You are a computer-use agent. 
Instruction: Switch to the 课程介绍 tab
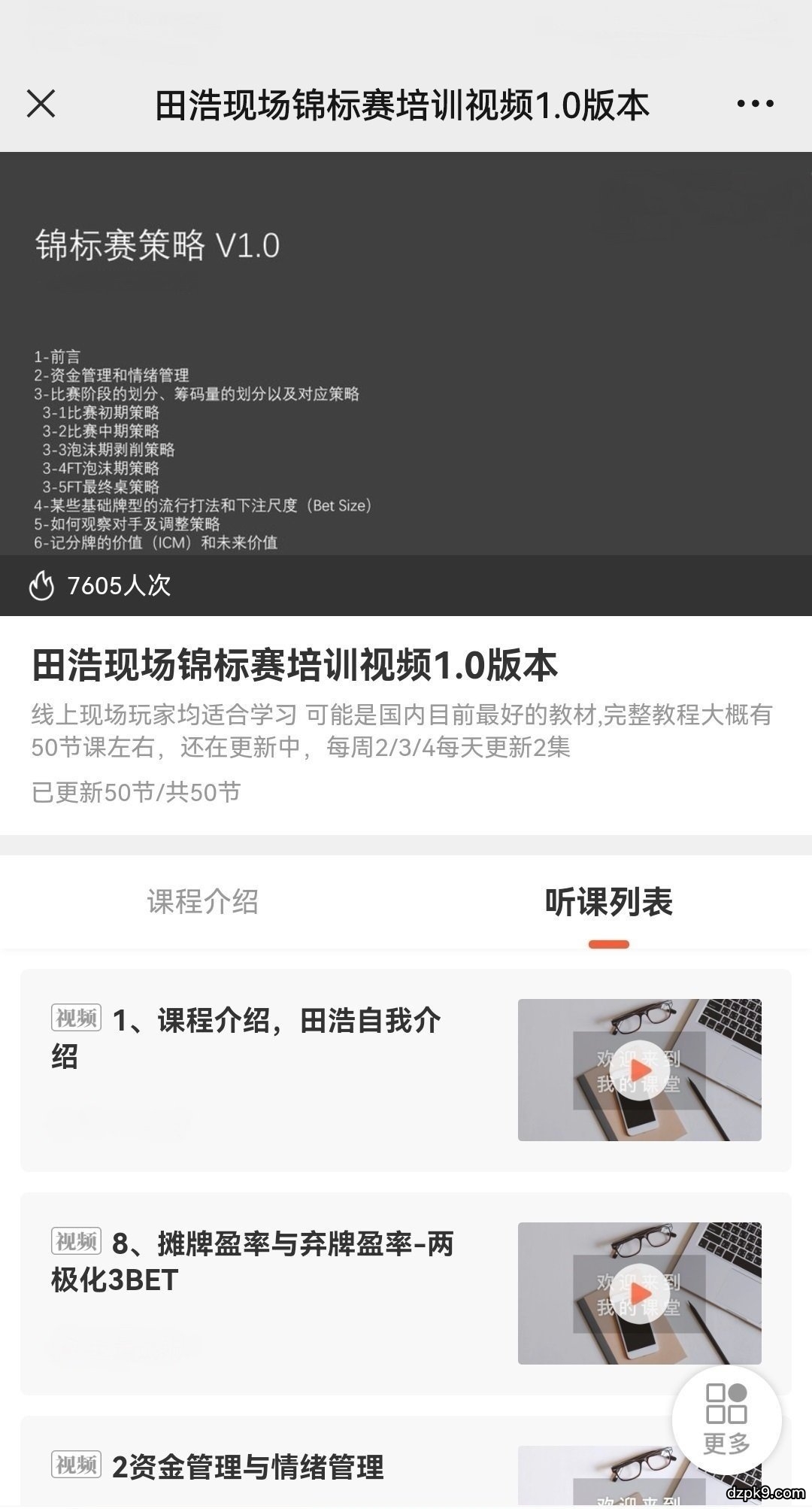coord(205,902)
